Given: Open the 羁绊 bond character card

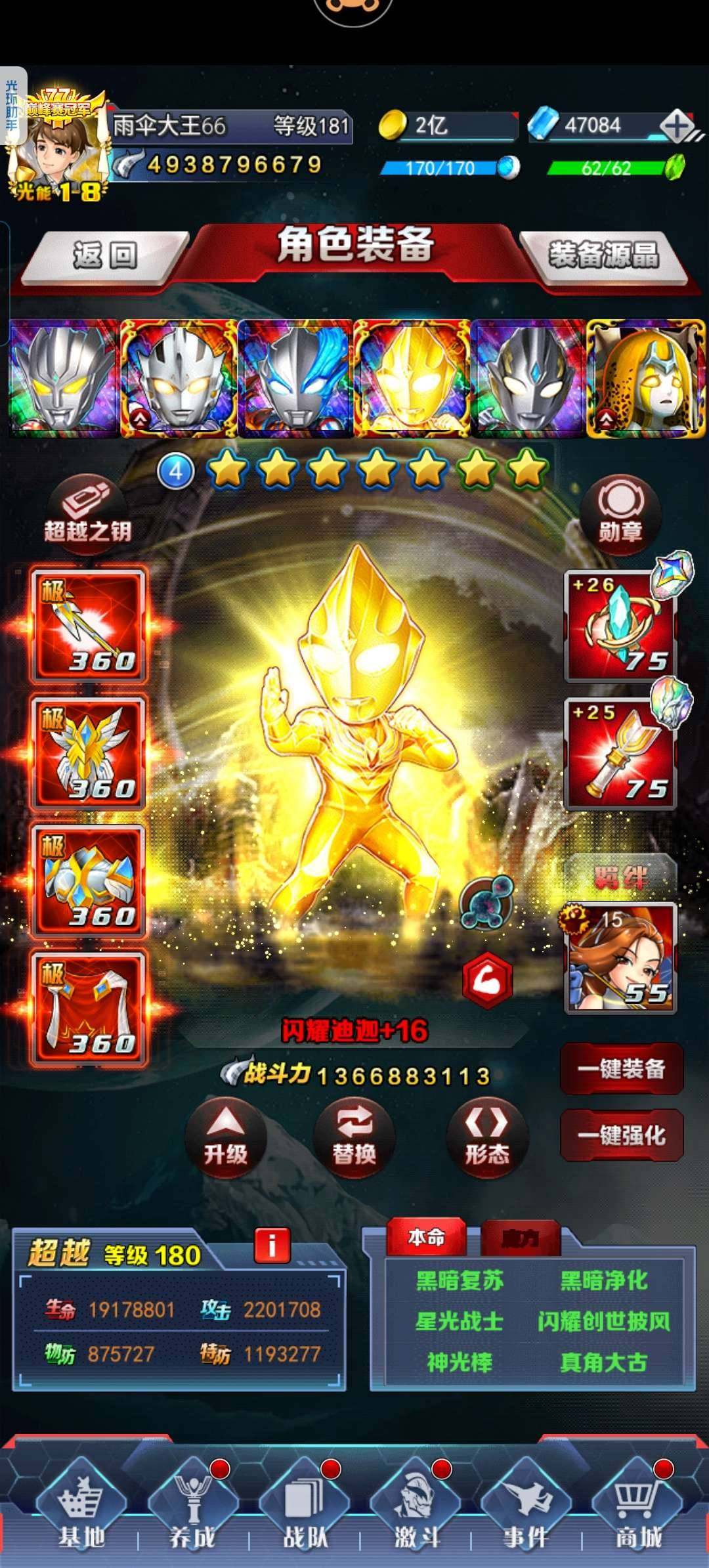Looking at the screenshot, I should [x=620, y=959].
